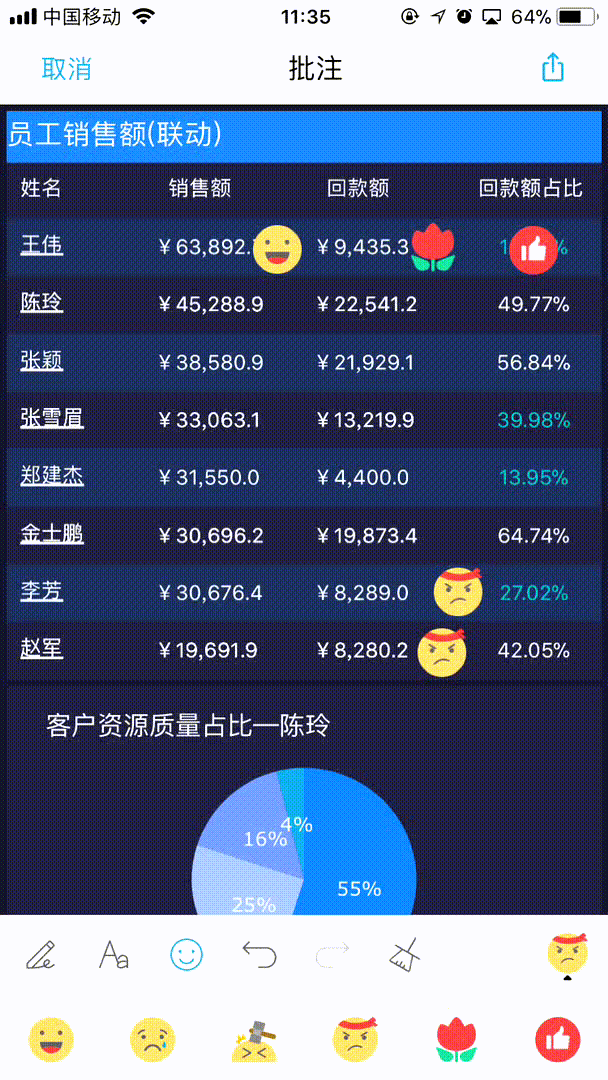The height and width of the screenshot is (1080, 608).
Task: Choose the flower sticker in the row
Action: click(x=455, y=1040)
